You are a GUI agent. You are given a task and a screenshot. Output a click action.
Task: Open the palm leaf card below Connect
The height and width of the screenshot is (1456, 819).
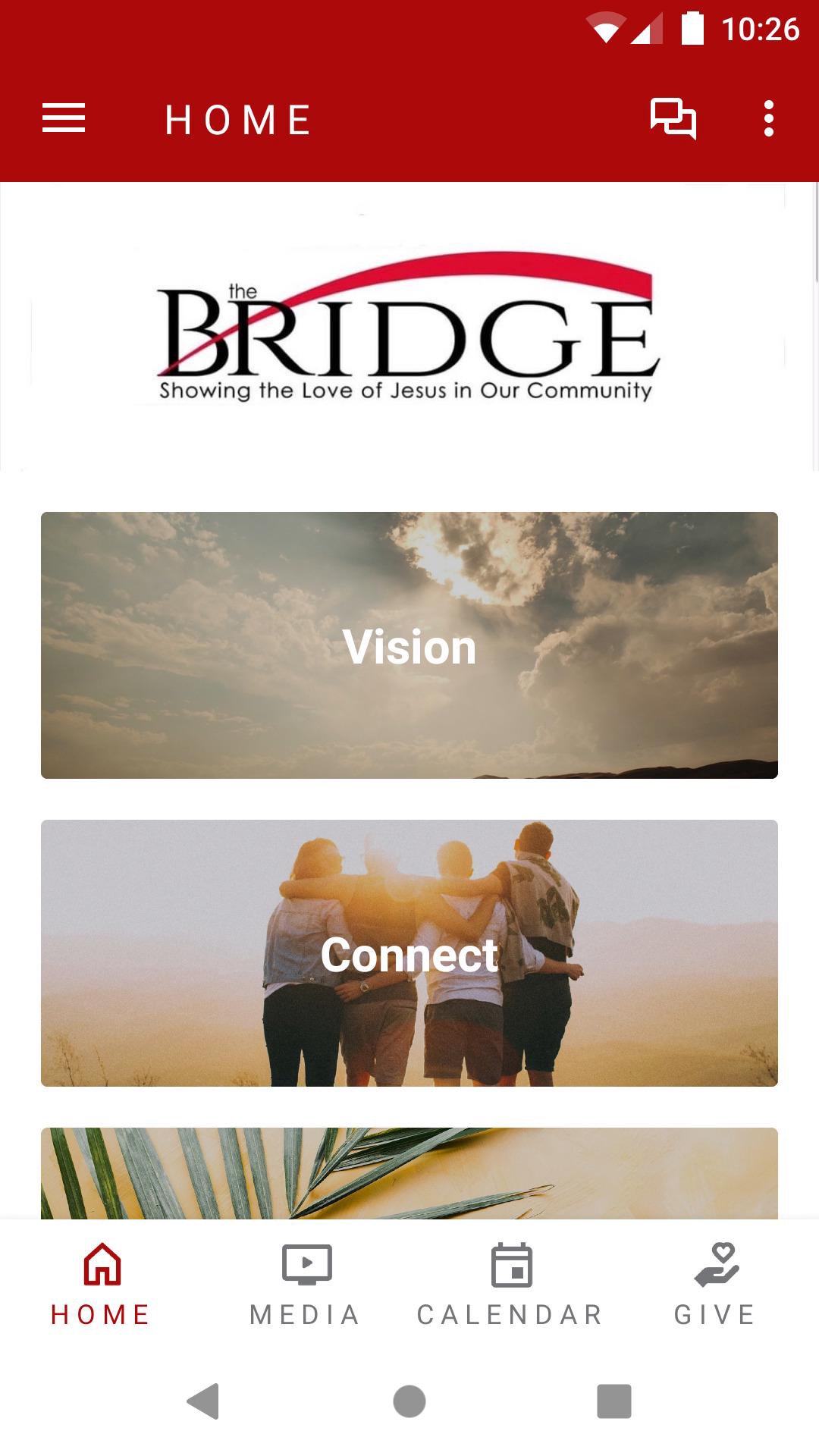coord(409,1173)
